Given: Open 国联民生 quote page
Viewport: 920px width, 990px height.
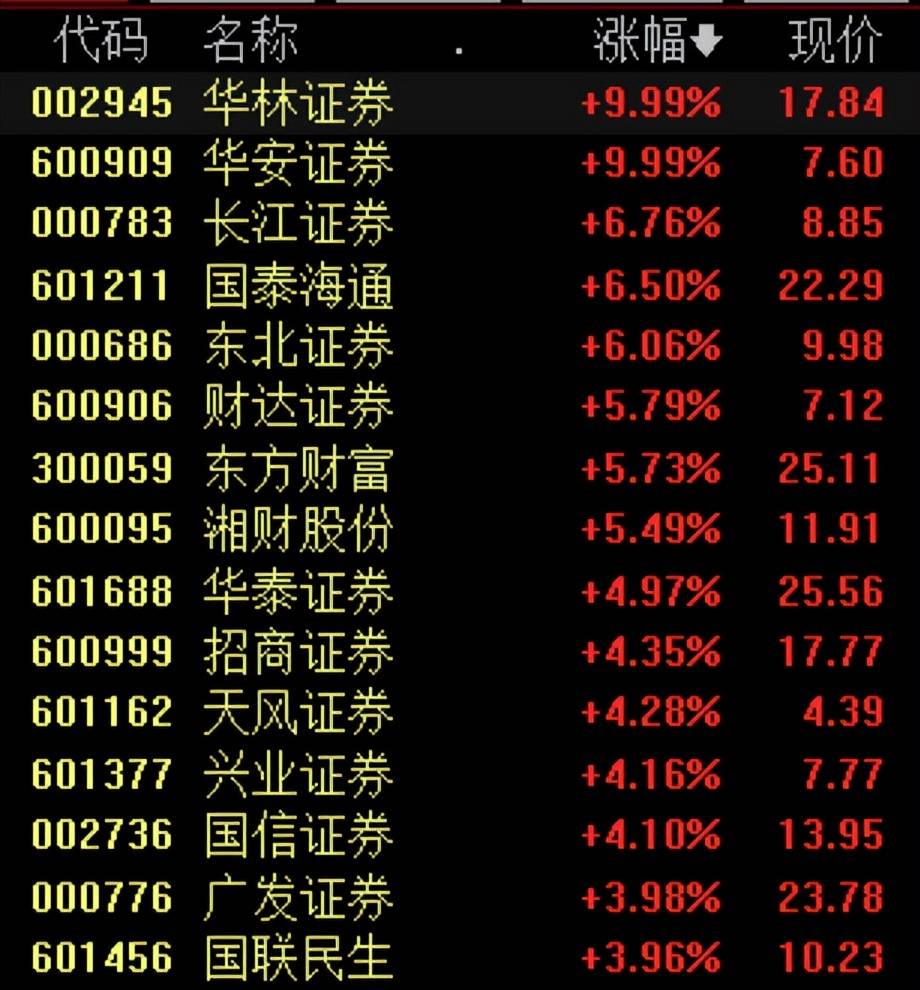Looking at the screenshot, I should (298, 957).
